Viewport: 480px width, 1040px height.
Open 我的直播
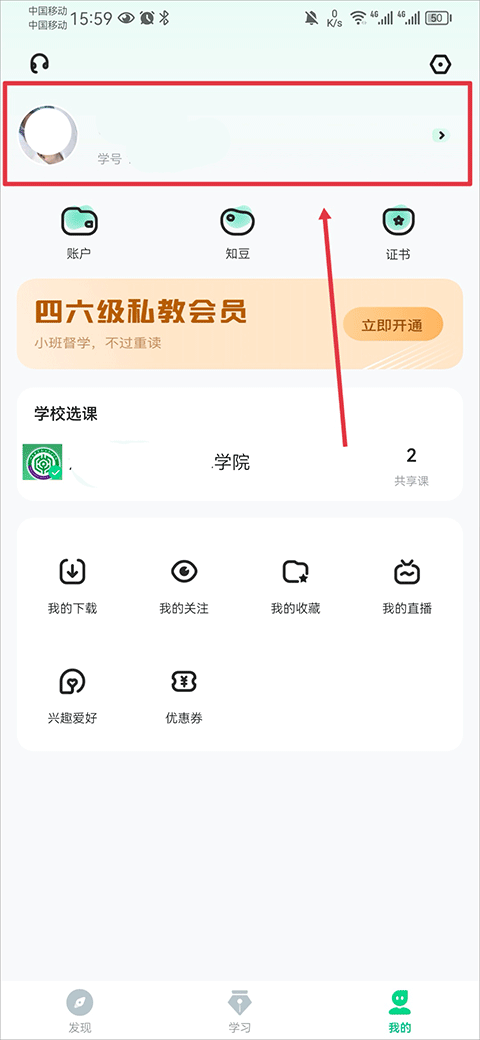pyautogui.click(x=407, y=586)
